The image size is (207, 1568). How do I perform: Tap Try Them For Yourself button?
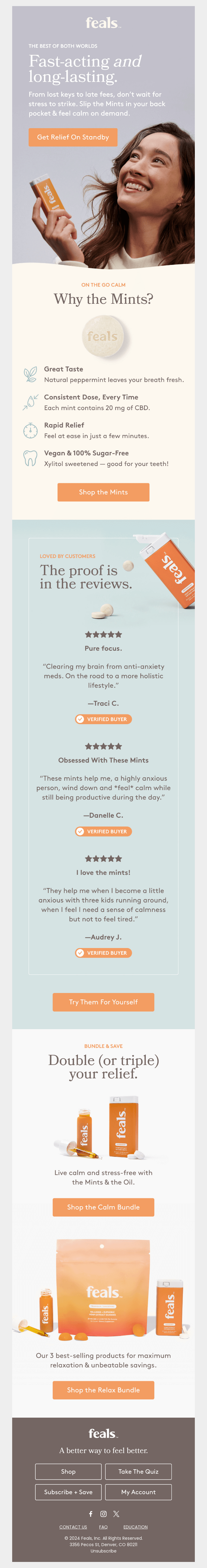click(103, 1001)
